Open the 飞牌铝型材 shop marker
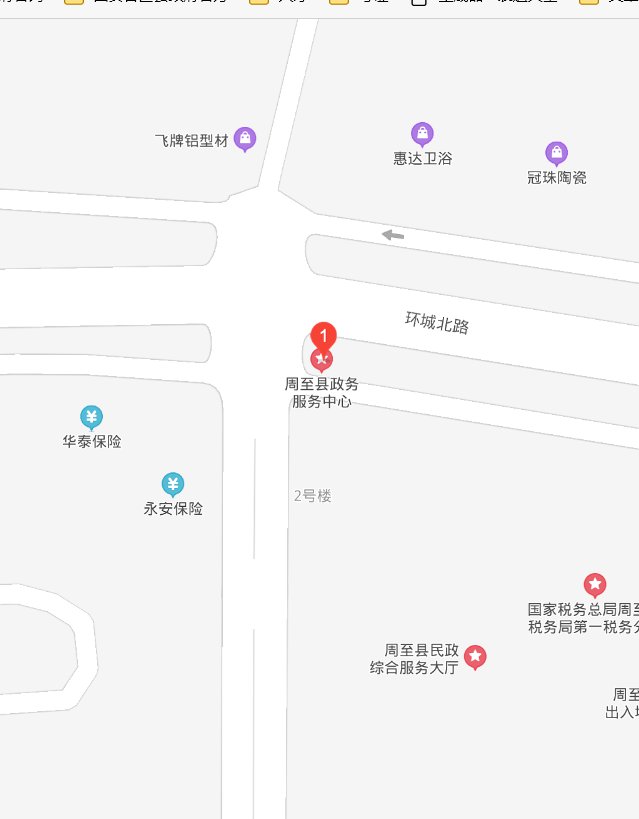This screenshot has width=639, height=819. tap(245, 139)
